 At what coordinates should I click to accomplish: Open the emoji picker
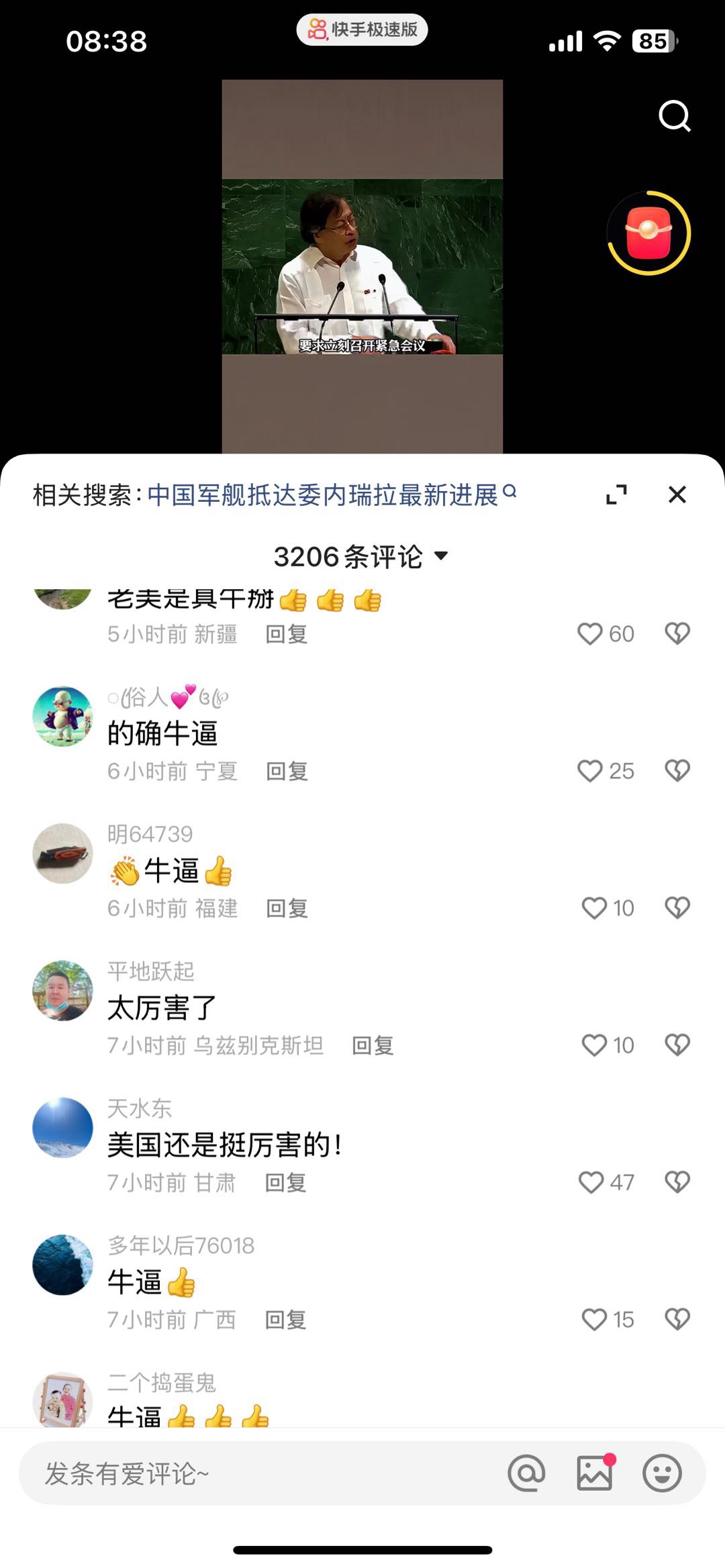pyautogui.click(x=662, y=1473)
